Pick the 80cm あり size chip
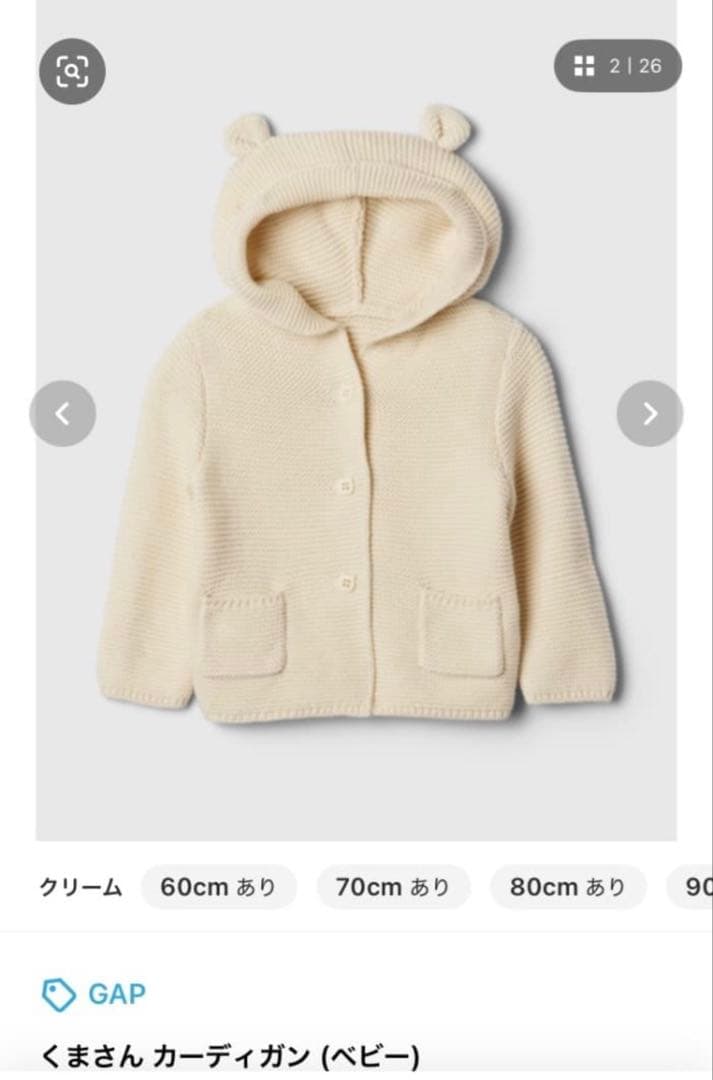The width and height of the screenshot is (713, 1080). coord(567,887)
